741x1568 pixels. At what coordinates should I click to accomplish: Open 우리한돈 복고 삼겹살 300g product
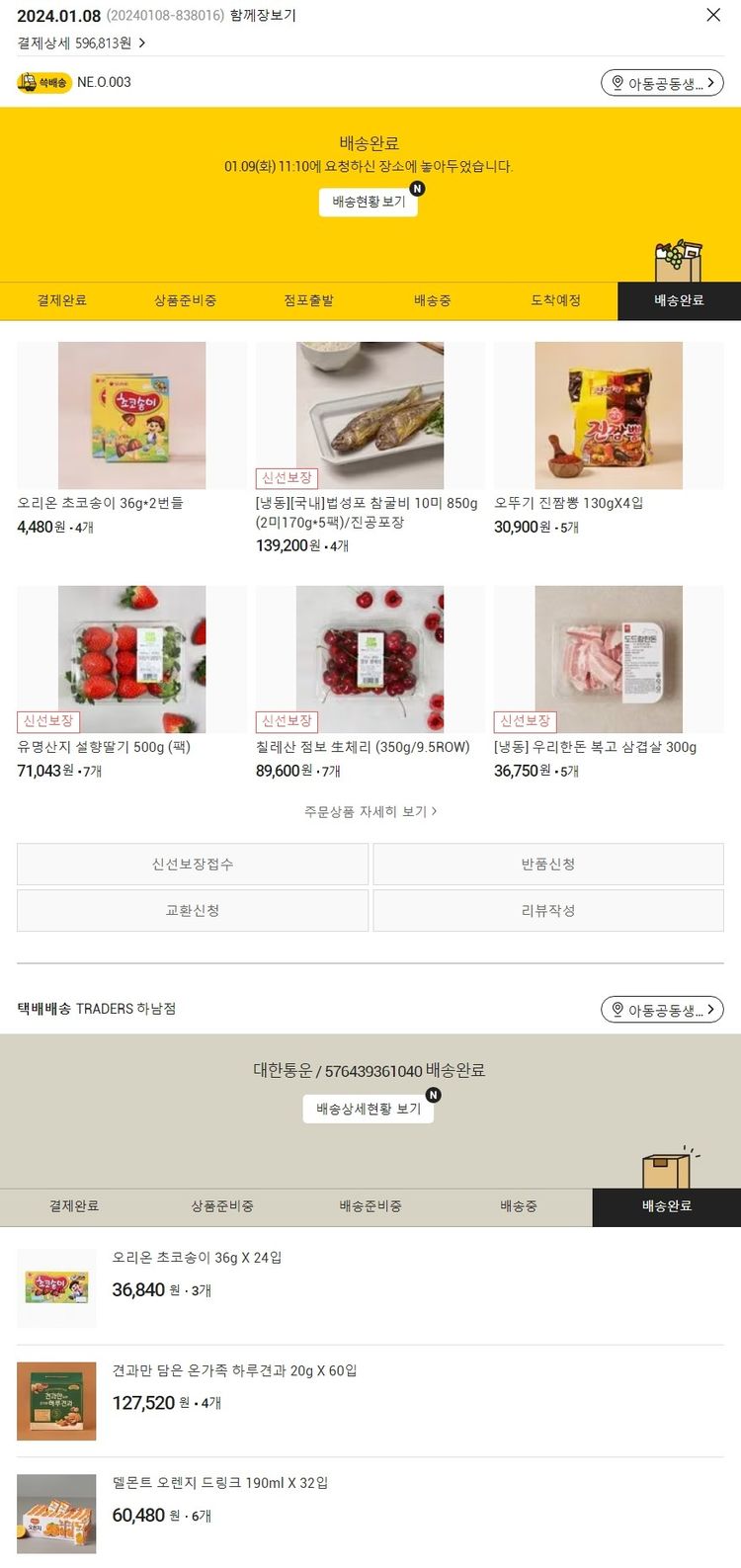click(609, 659)
